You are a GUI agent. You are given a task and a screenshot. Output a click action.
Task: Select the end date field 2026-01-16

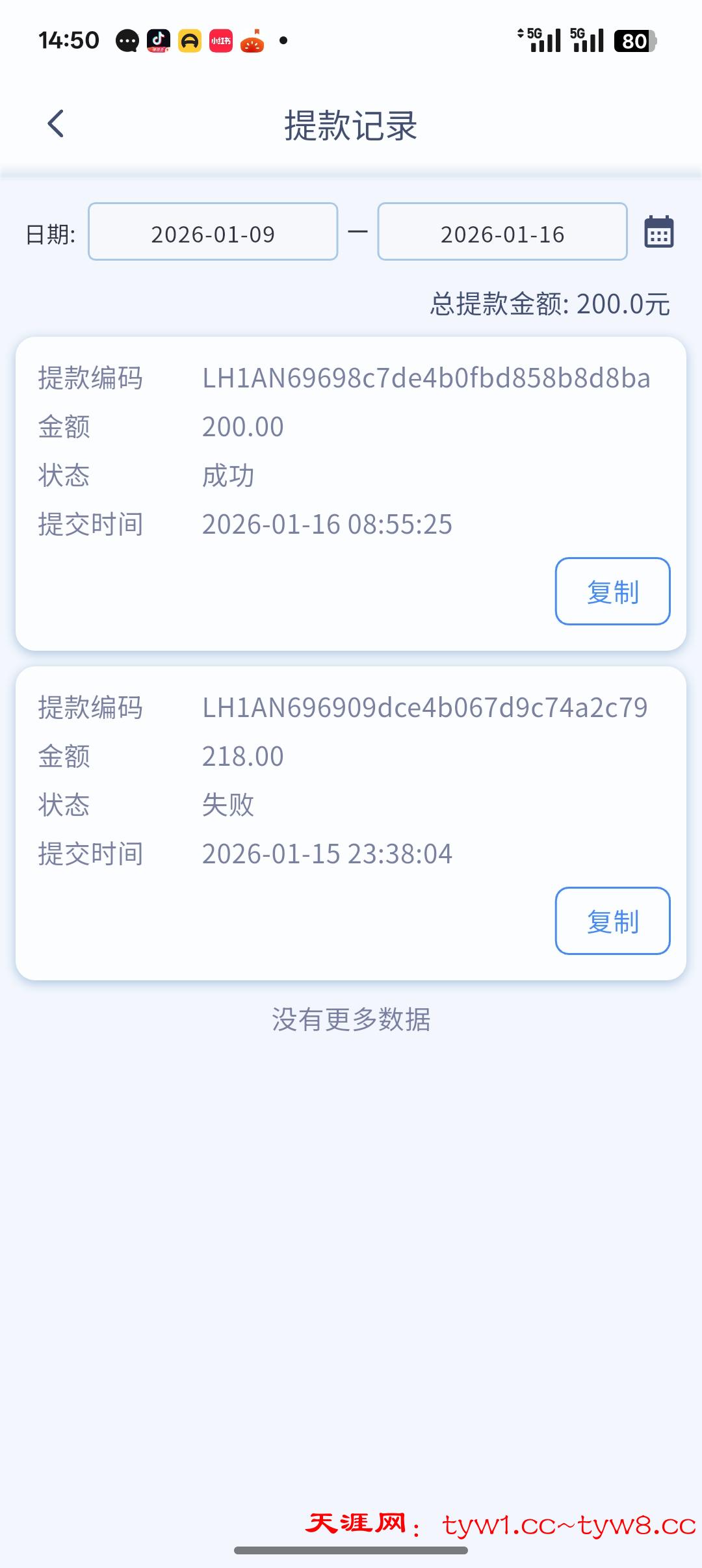[502, 231]
